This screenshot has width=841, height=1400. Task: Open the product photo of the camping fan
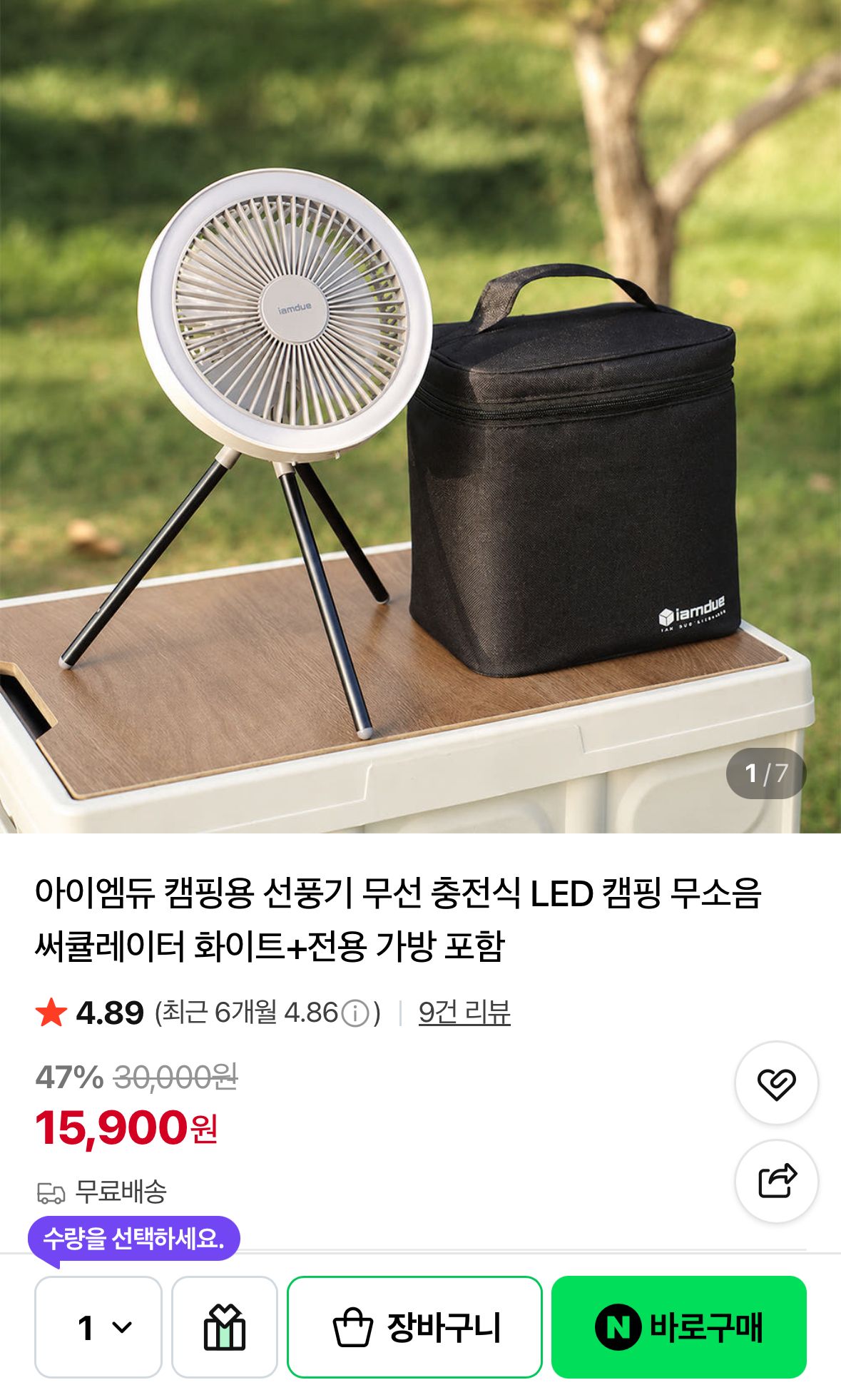[x=420, y=416]
